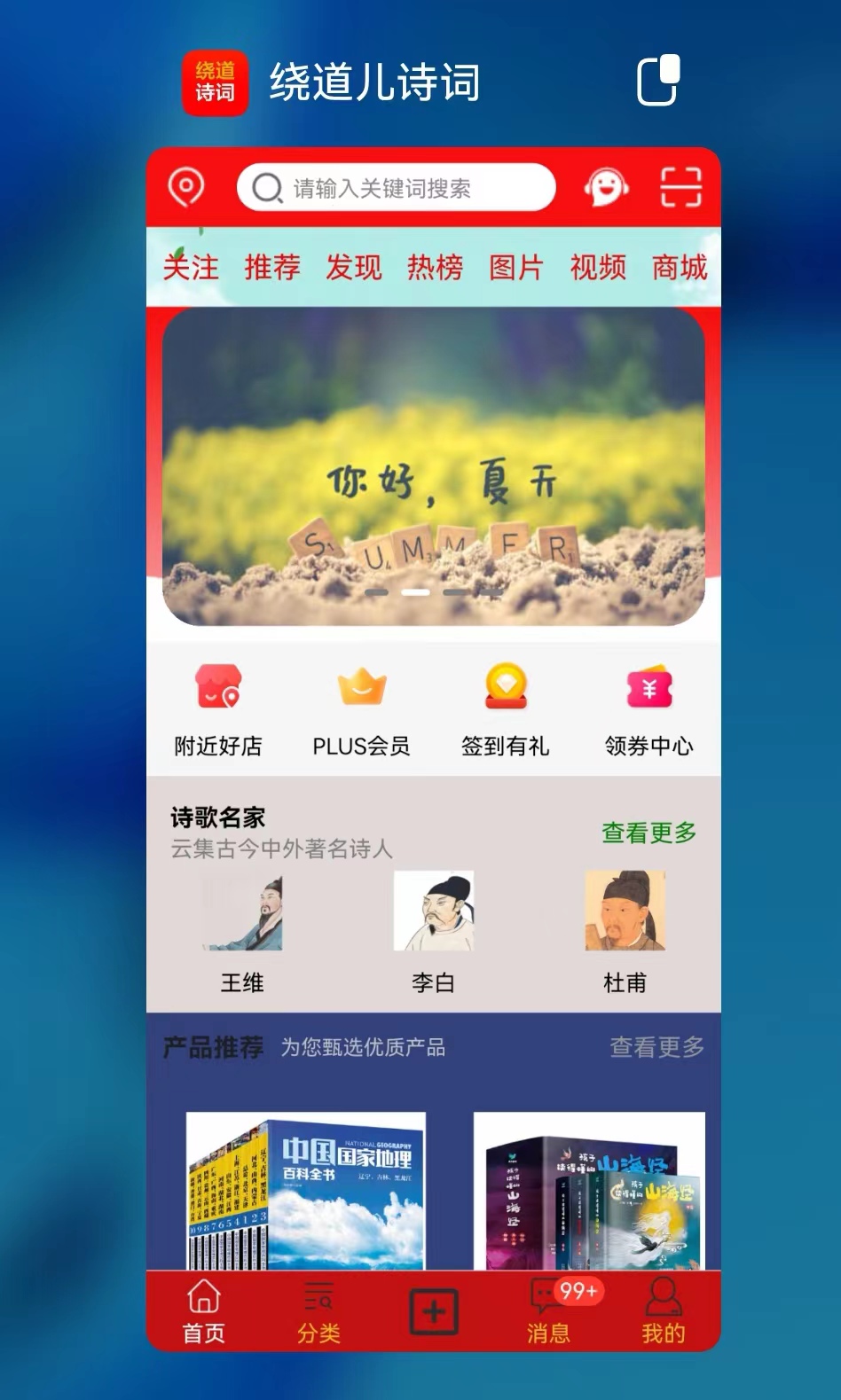Open poet 李白

[x=433, y=933]
